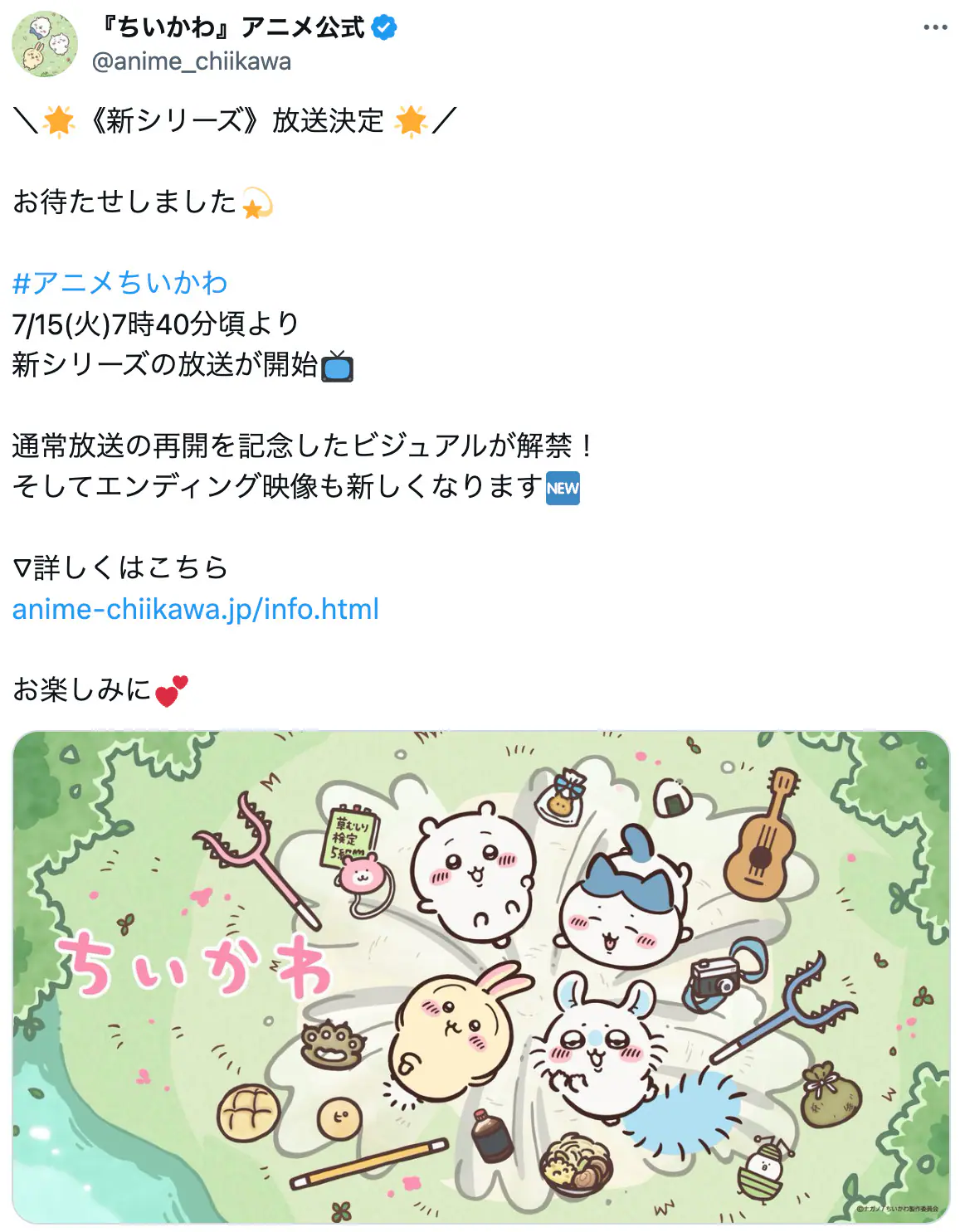The image size is (960, 1232).
Task: Follow the anime-chiikawa.jp/info.html link
Action: 196,609
